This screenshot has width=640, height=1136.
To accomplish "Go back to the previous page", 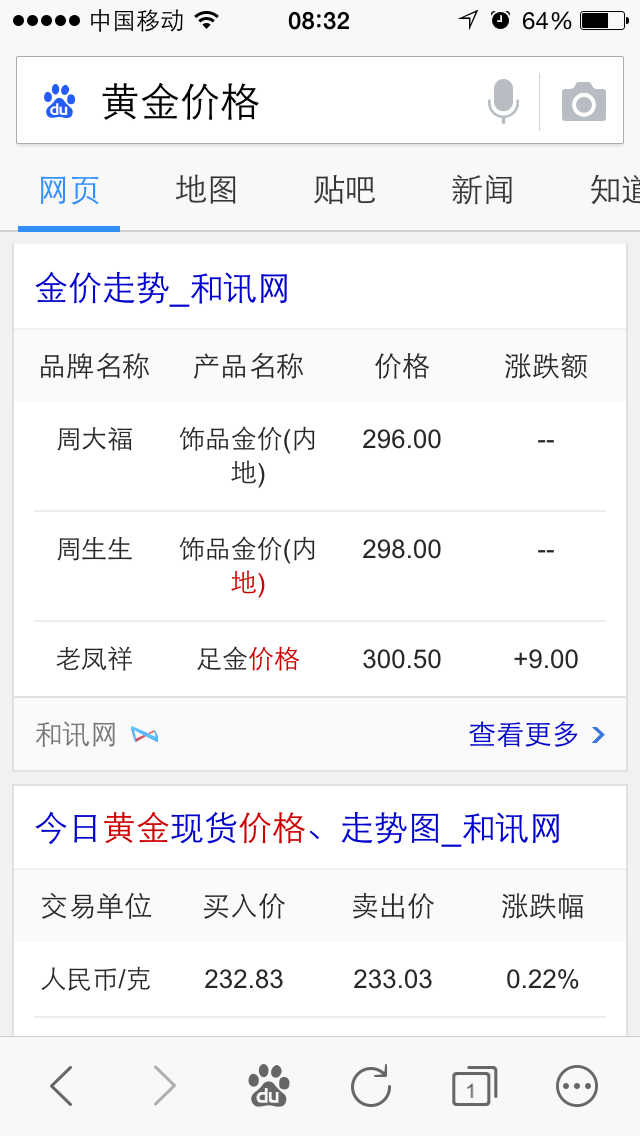I will click(62, 1087).
